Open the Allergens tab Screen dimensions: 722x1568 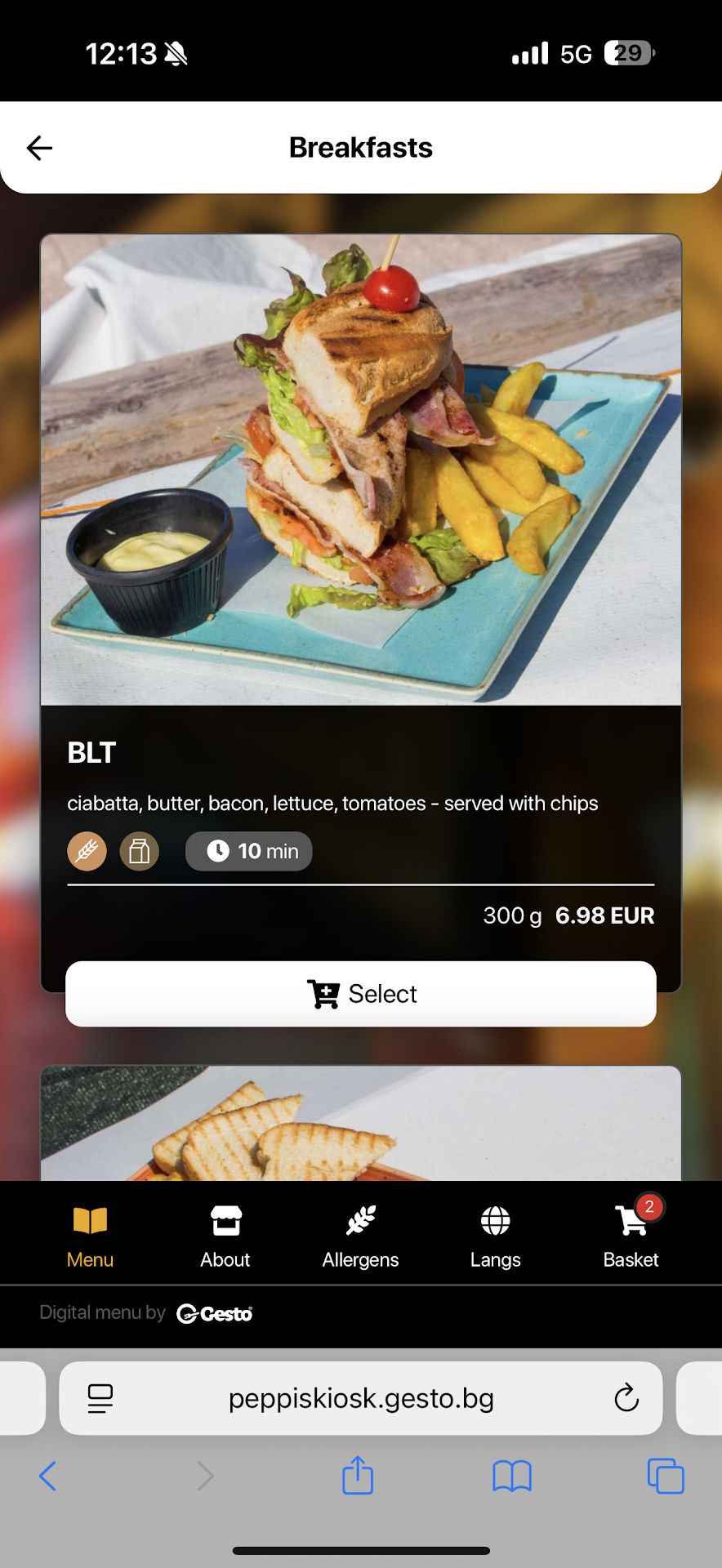[x=360, y=1236]
